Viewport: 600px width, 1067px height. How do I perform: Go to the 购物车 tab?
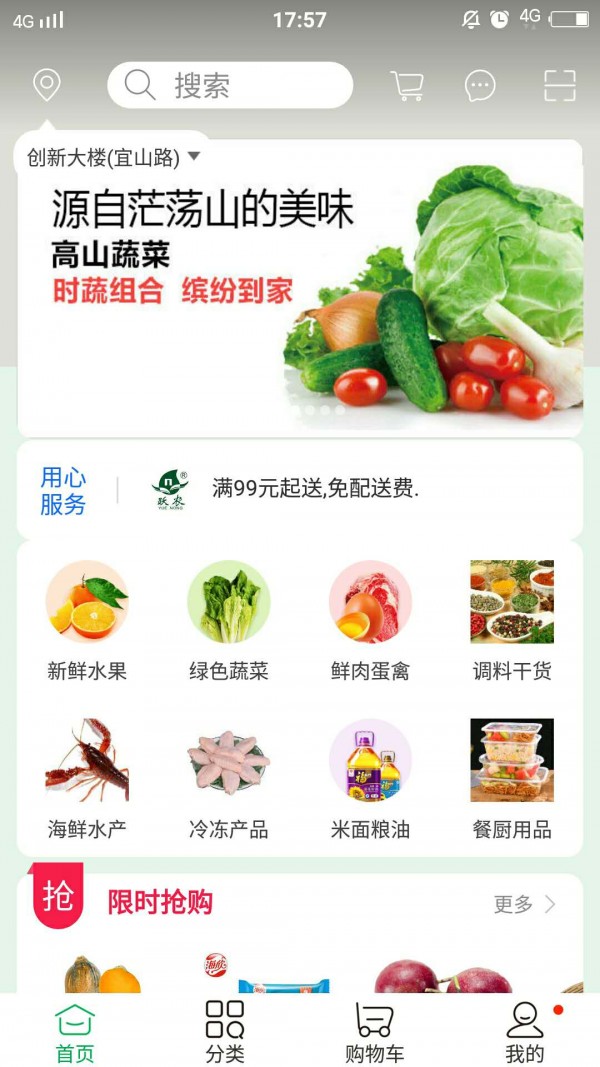click(374, 1032)
